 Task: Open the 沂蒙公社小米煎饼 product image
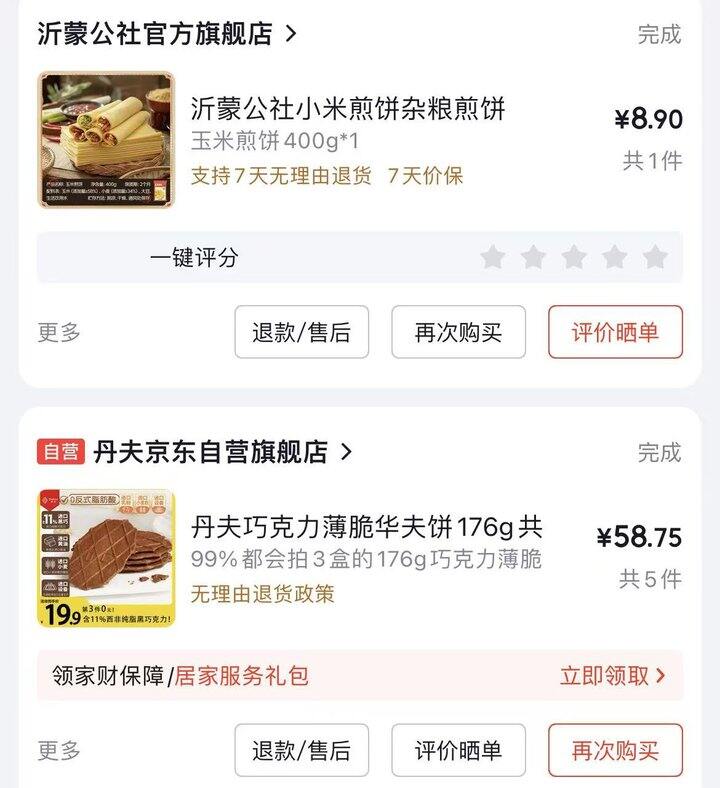(x=106, y=140)
